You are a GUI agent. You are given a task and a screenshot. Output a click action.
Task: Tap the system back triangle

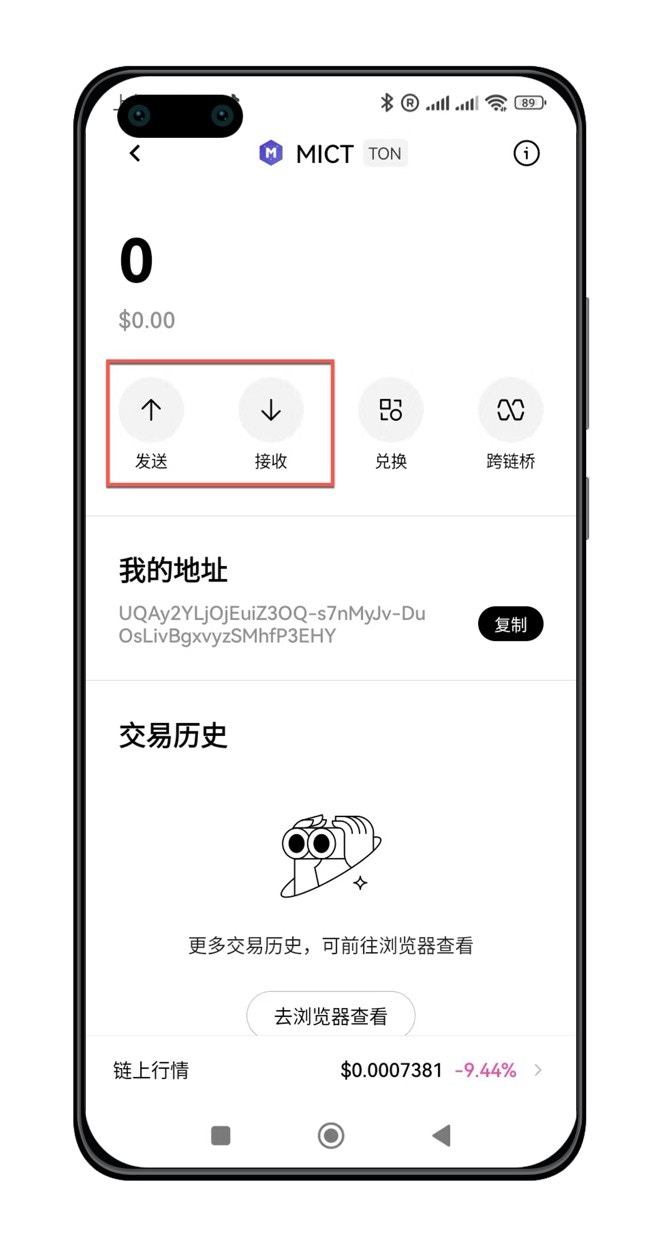441,1135
